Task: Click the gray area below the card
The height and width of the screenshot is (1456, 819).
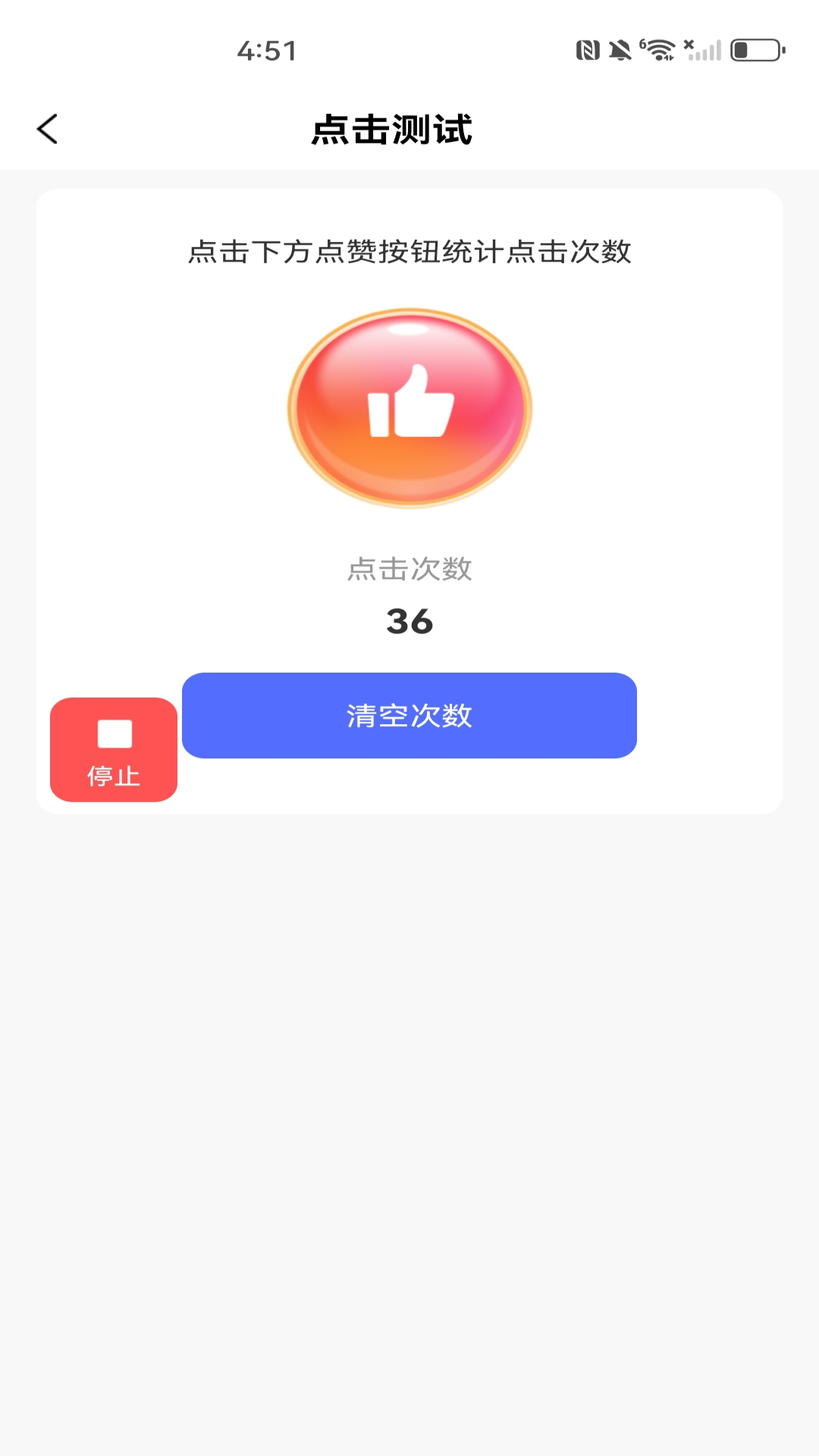Action: point(409,1062)
